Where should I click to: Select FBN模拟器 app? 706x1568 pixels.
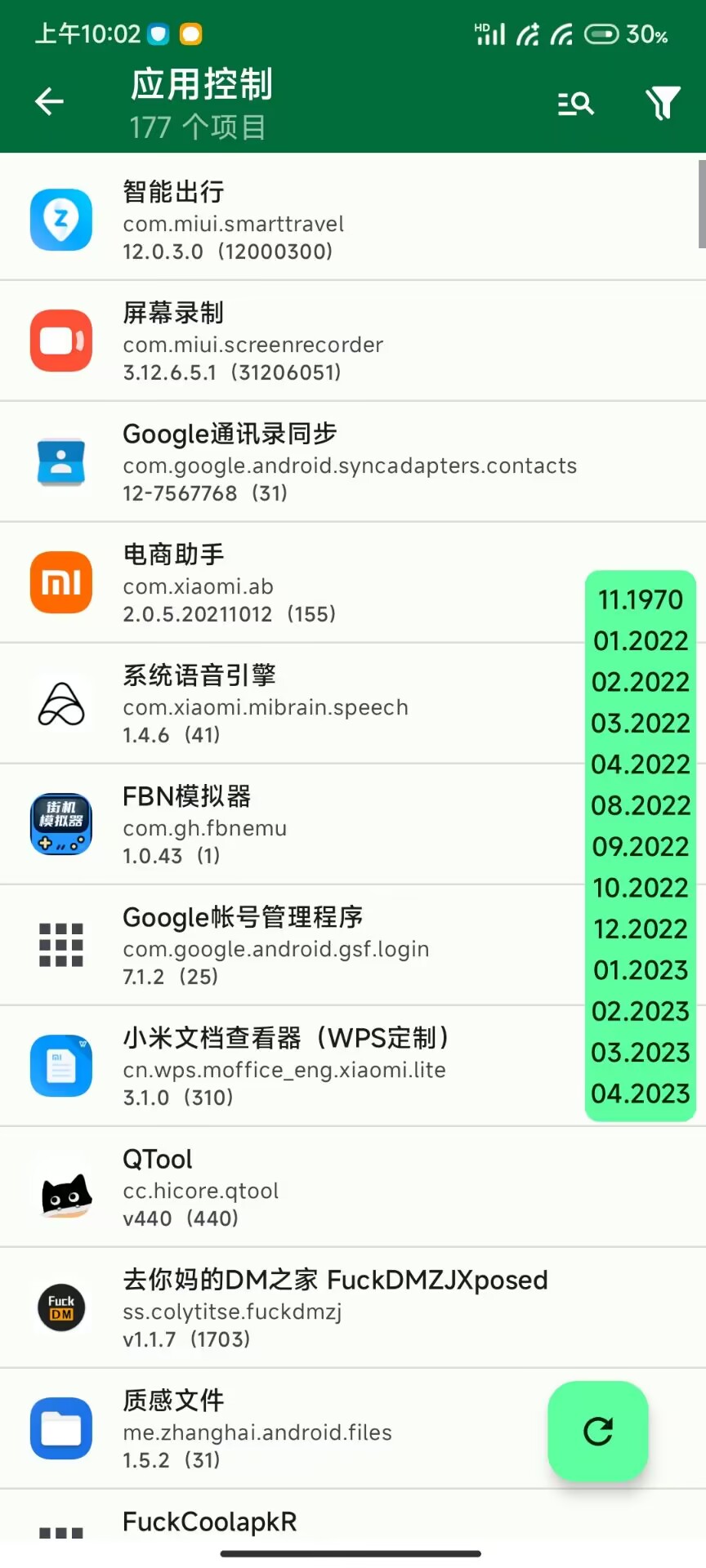(x=286, y=824)
